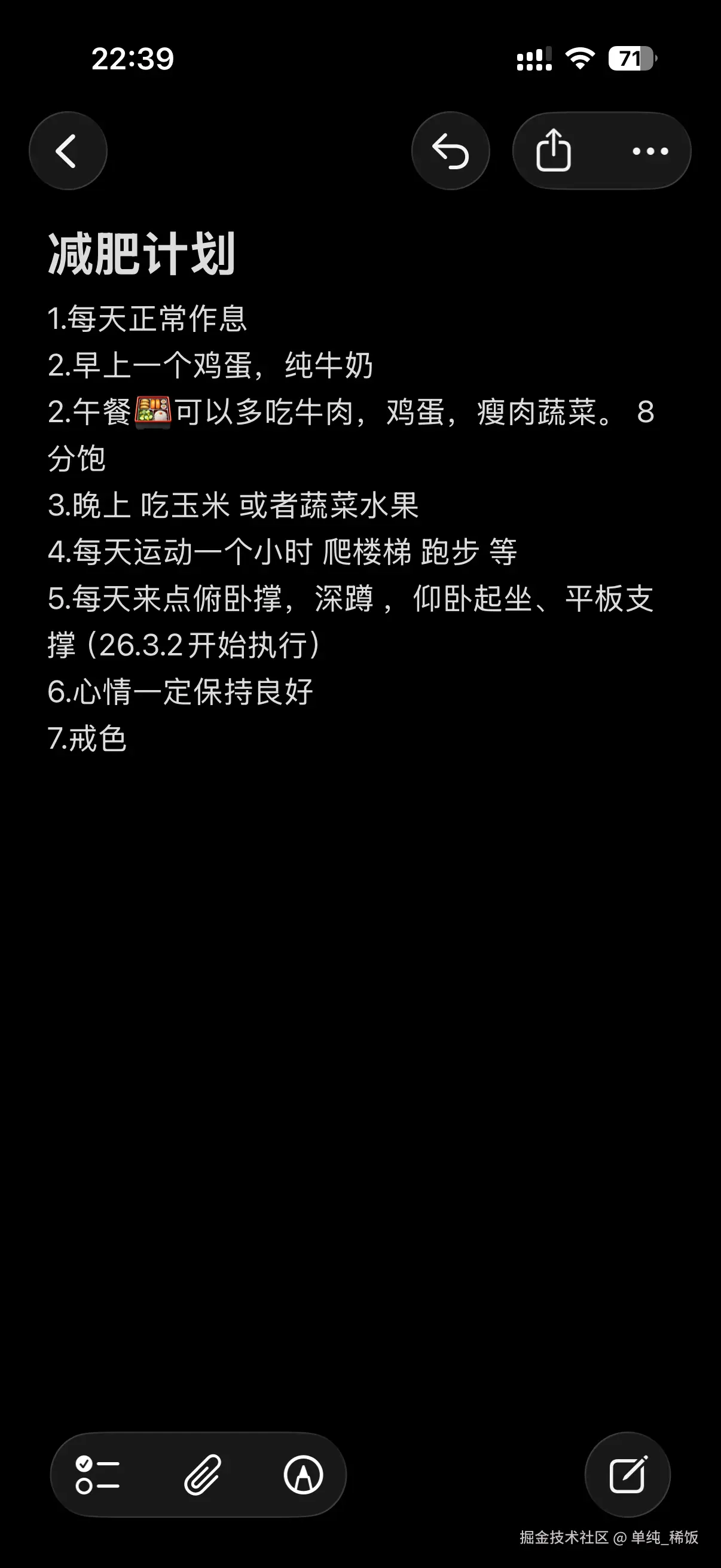Viewport: 721px width, 1568px height.
Task: Tap line 4 about daily exercise
Action: pyautogui.click(x=282, y=554)
